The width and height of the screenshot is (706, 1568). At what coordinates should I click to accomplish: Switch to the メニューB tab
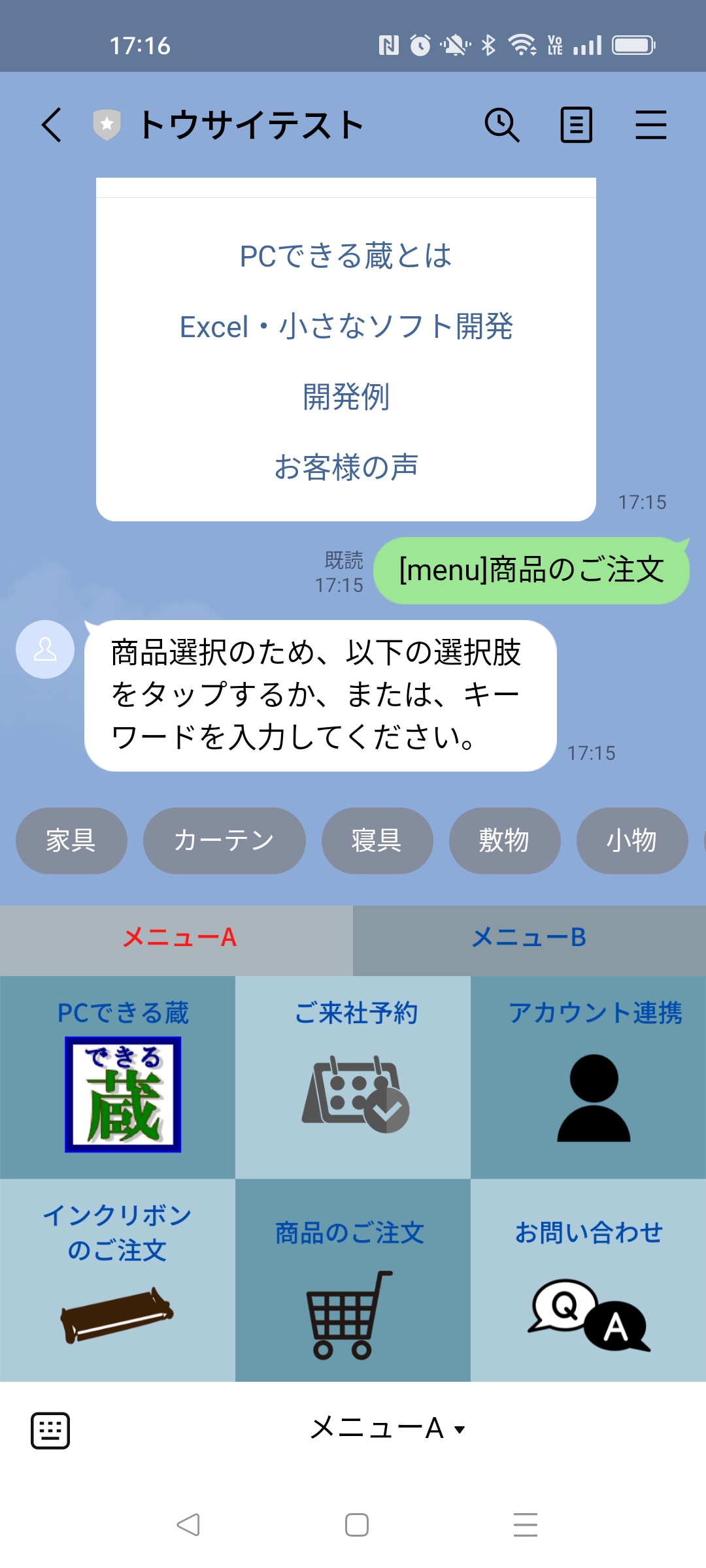pos(529,938)
